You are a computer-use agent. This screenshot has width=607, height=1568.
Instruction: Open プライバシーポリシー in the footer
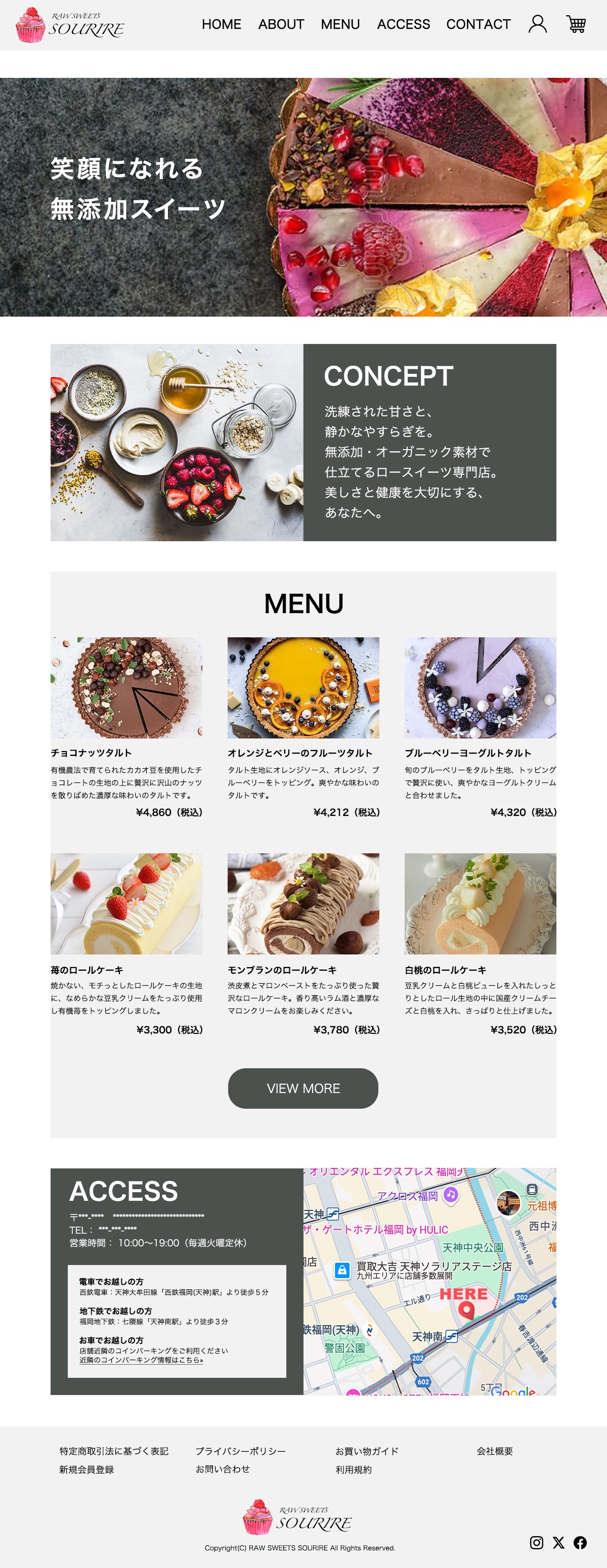coord(240,1451)
